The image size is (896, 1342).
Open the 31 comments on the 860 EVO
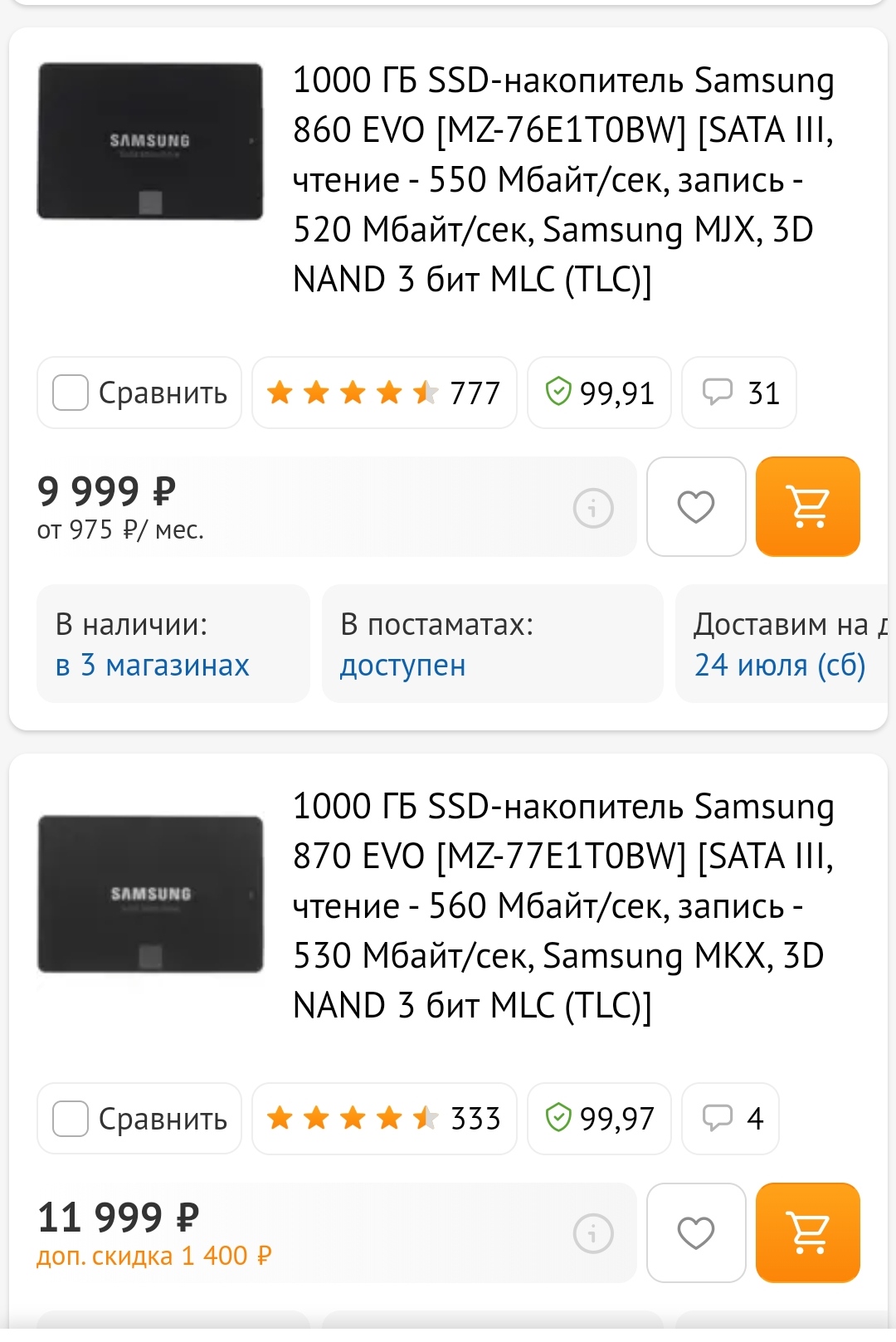coord(739,393)
